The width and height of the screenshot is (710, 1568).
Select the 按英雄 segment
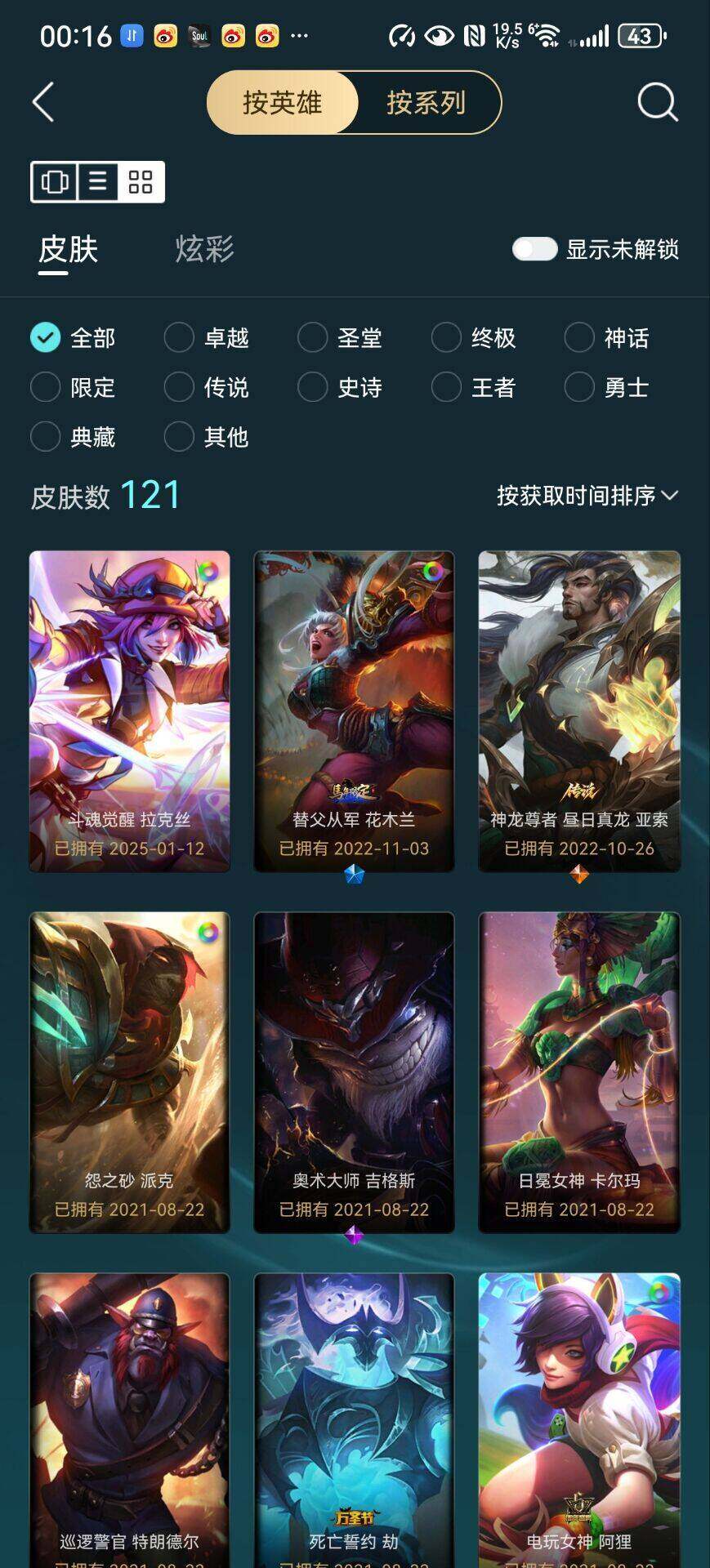283,102
